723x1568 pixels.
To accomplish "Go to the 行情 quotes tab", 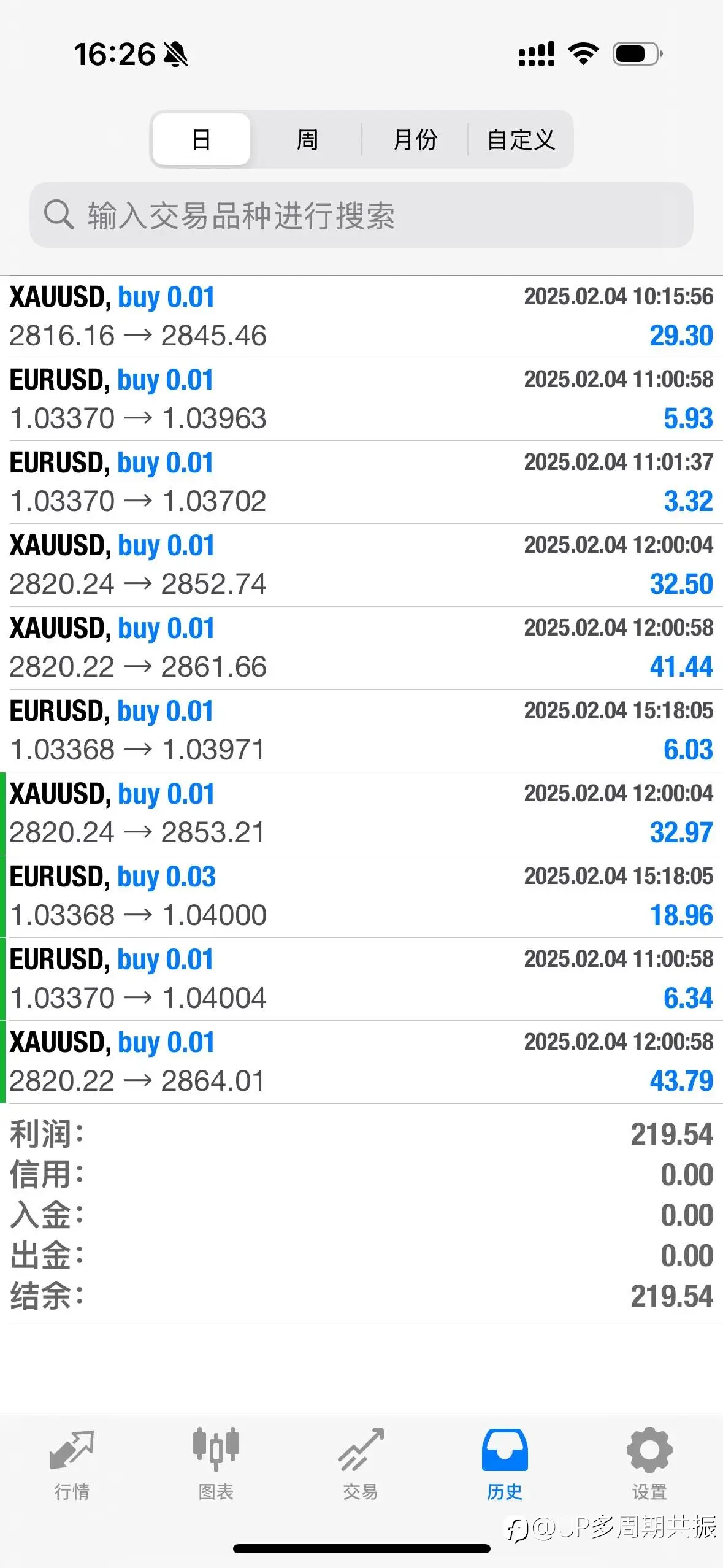I will click(x=72, y=1464).
